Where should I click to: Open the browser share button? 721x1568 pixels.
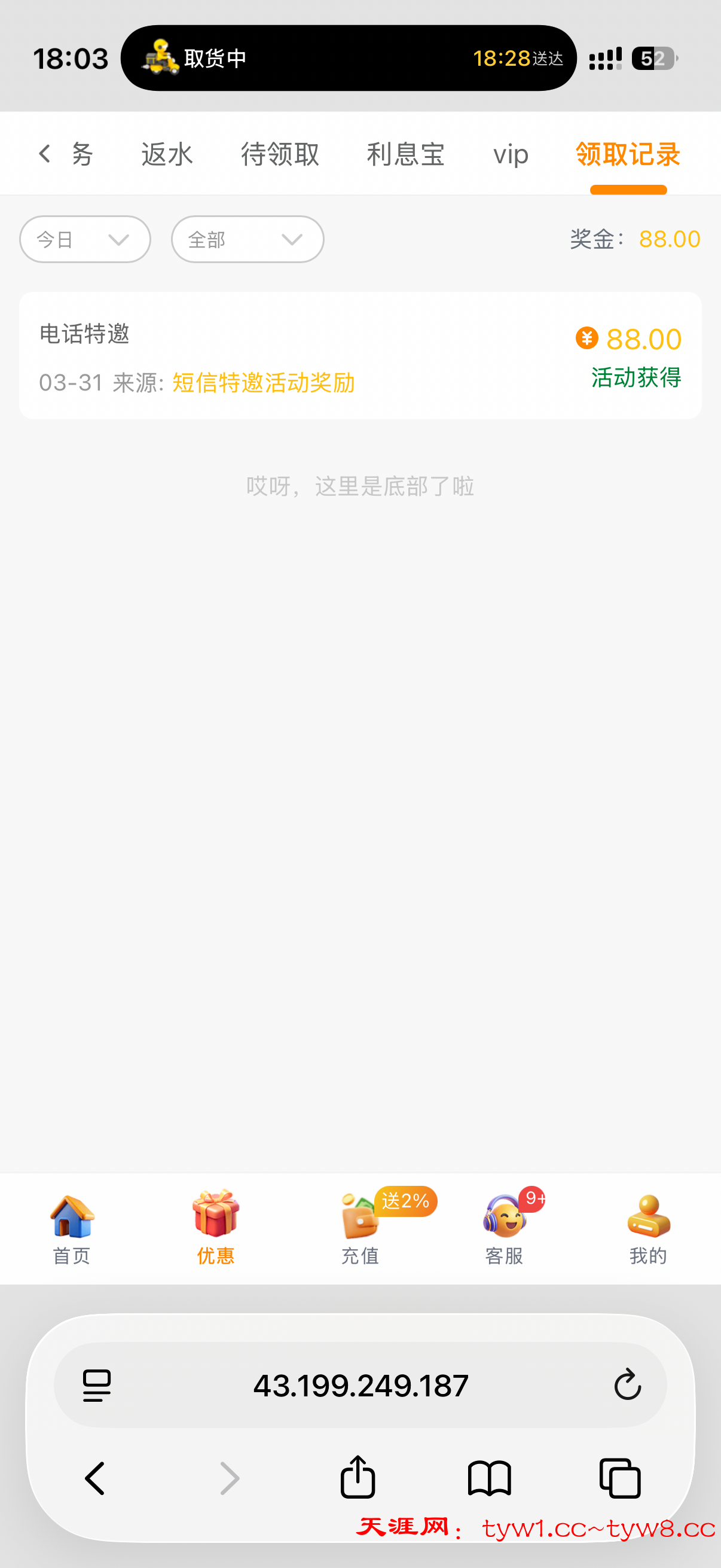click(358, 1477)
